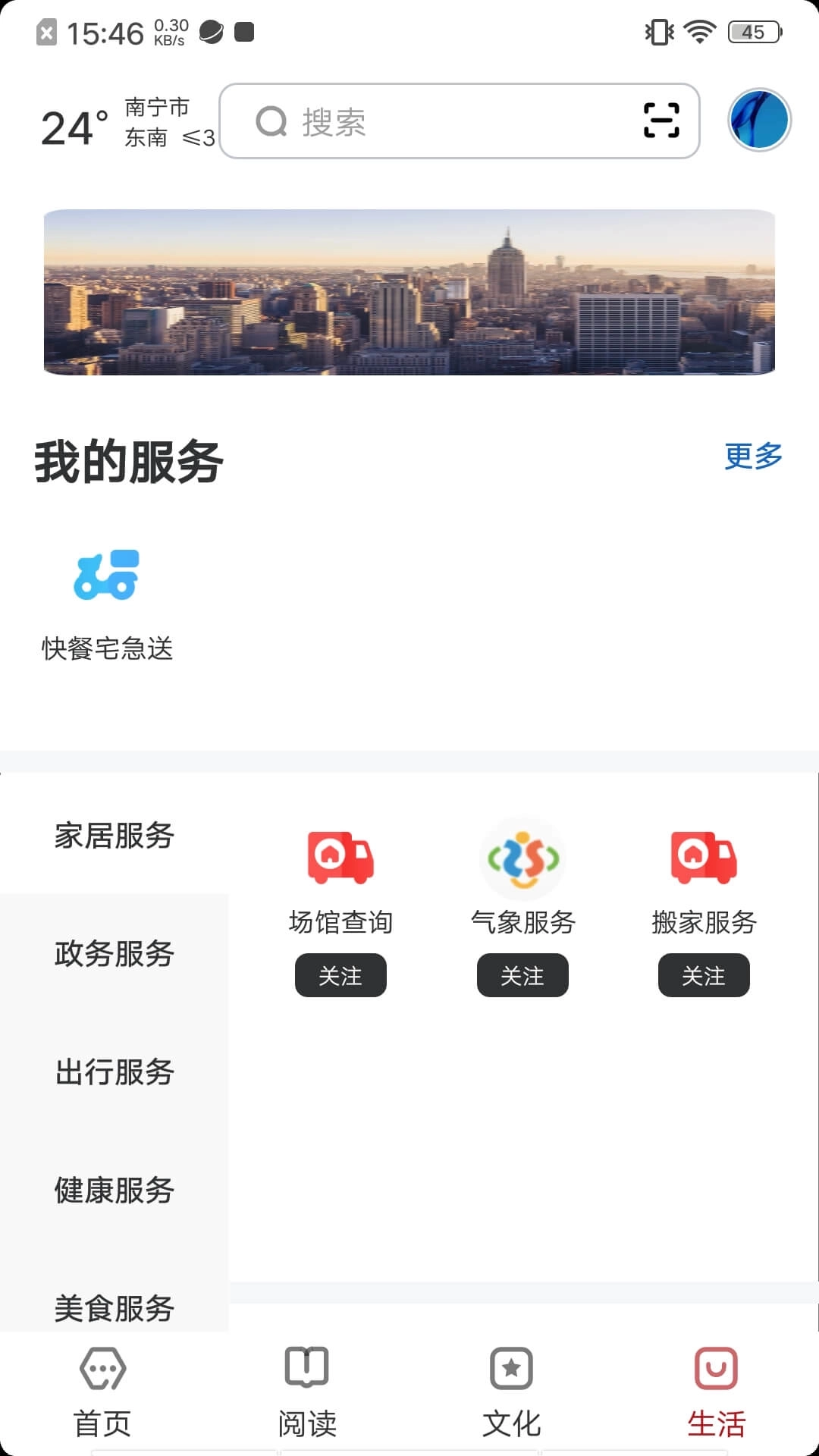Viewport: 819px width, 1456px height.
Task: Open the 阅读 reading icon
Action: [x=306, y=1370]
